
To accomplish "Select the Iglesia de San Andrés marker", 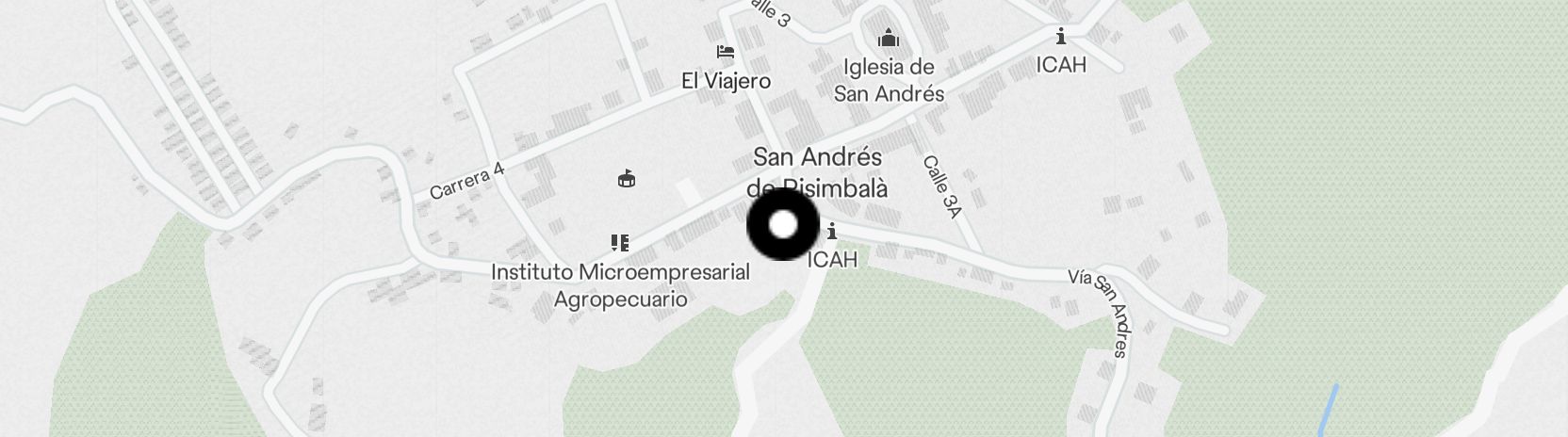I will click(888, 40).
